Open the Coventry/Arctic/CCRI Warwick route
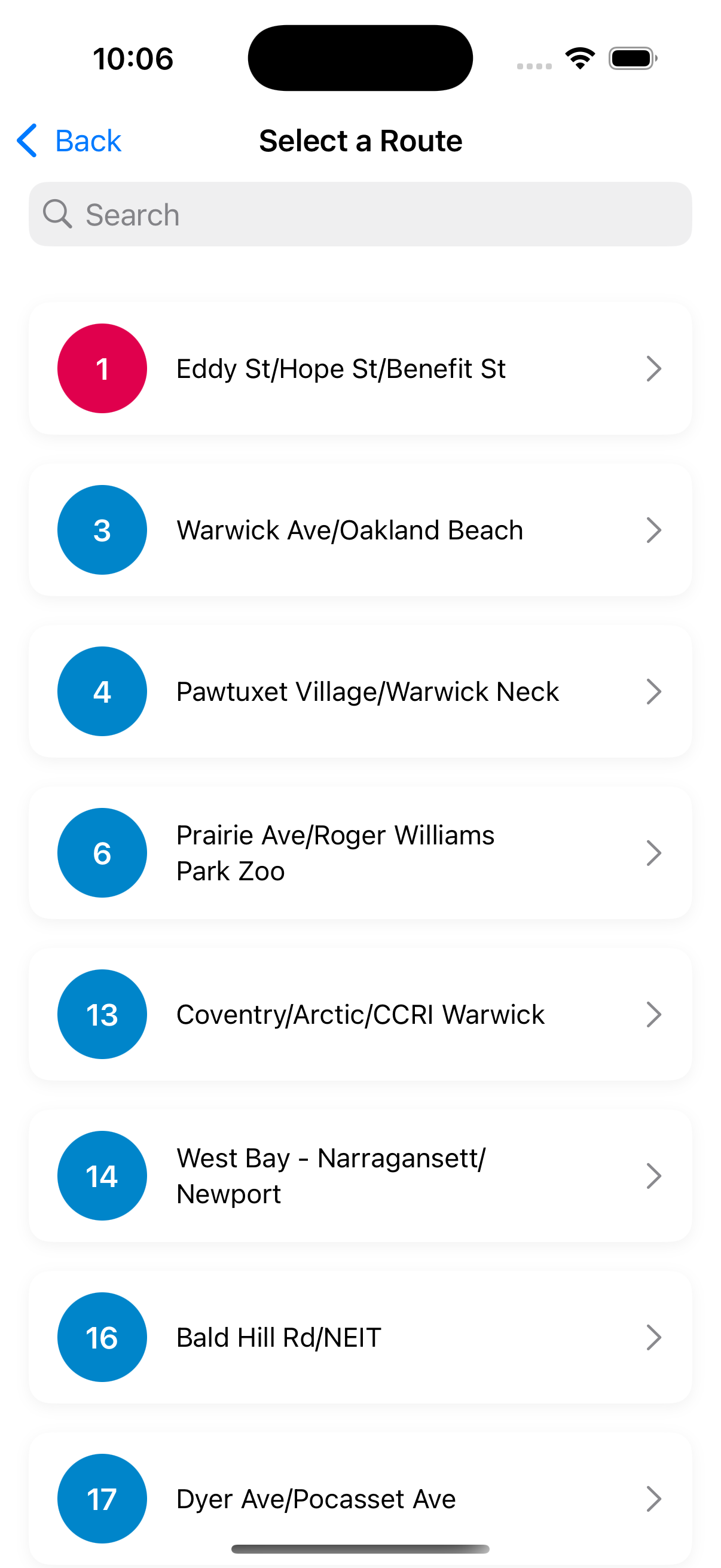 click(360, 1014)
